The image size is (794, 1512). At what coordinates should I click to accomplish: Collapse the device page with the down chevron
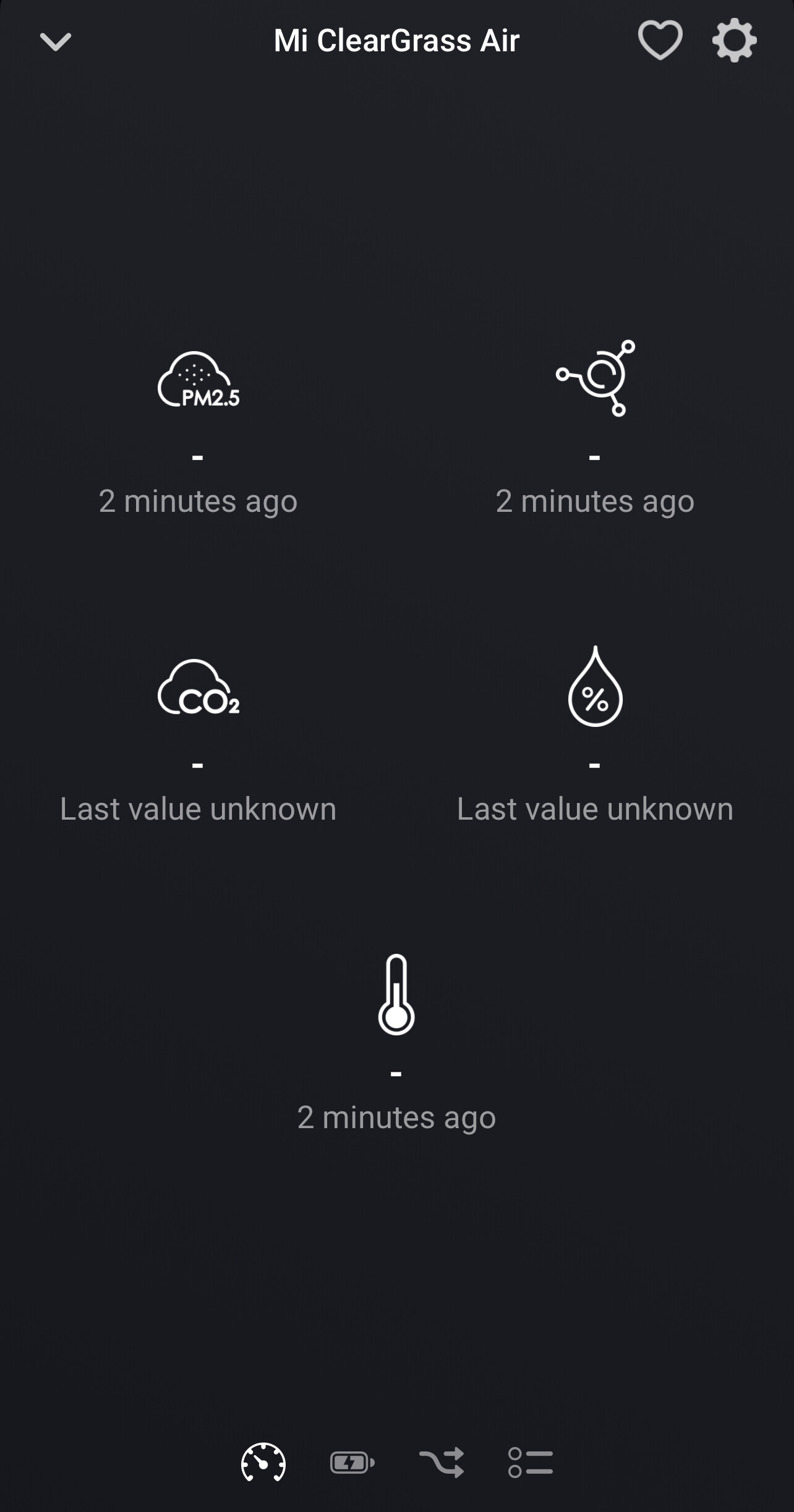56,42
